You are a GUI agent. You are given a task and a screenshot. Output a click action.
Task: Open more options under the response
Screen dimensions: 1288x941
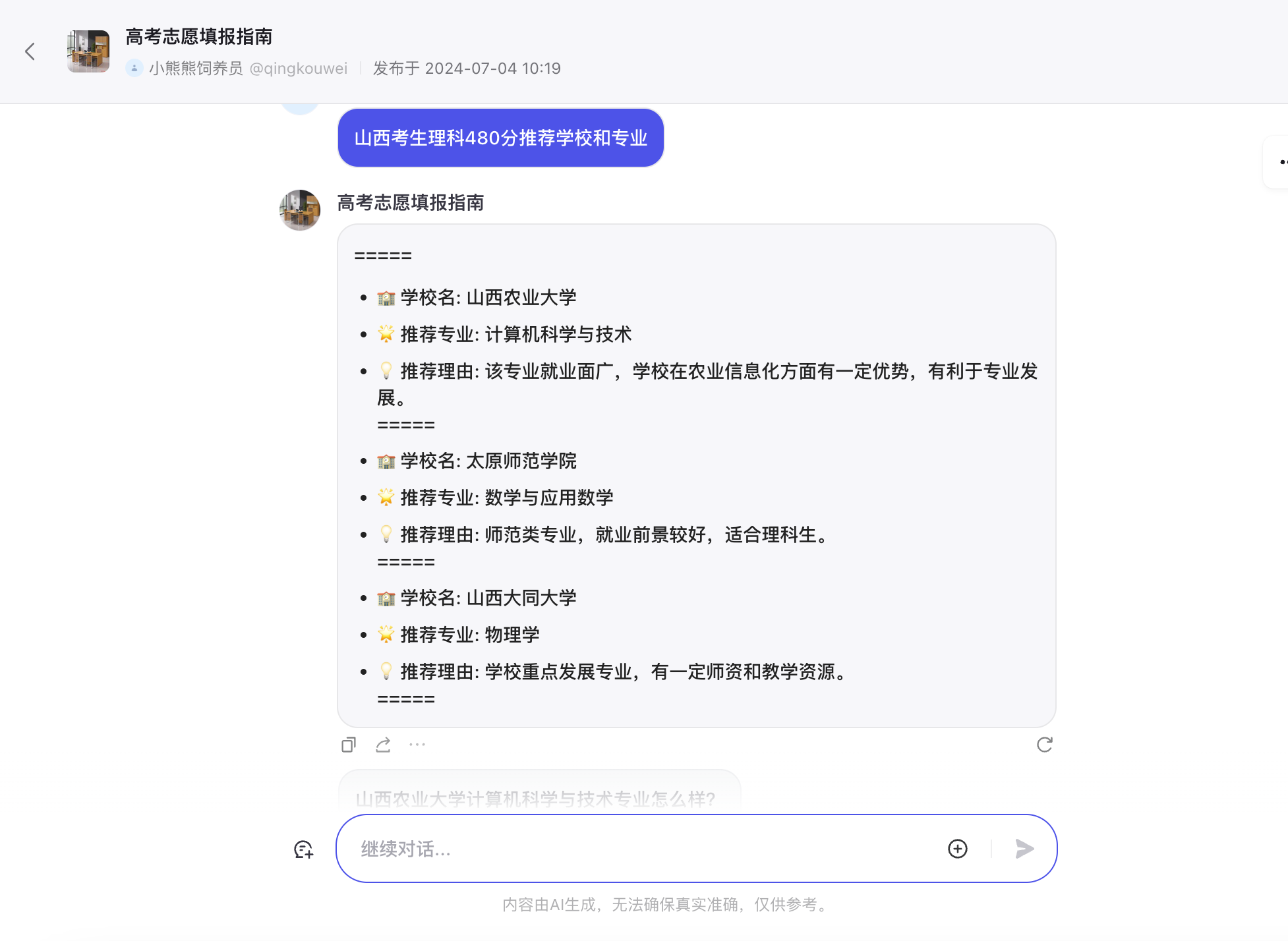[417, 745]
